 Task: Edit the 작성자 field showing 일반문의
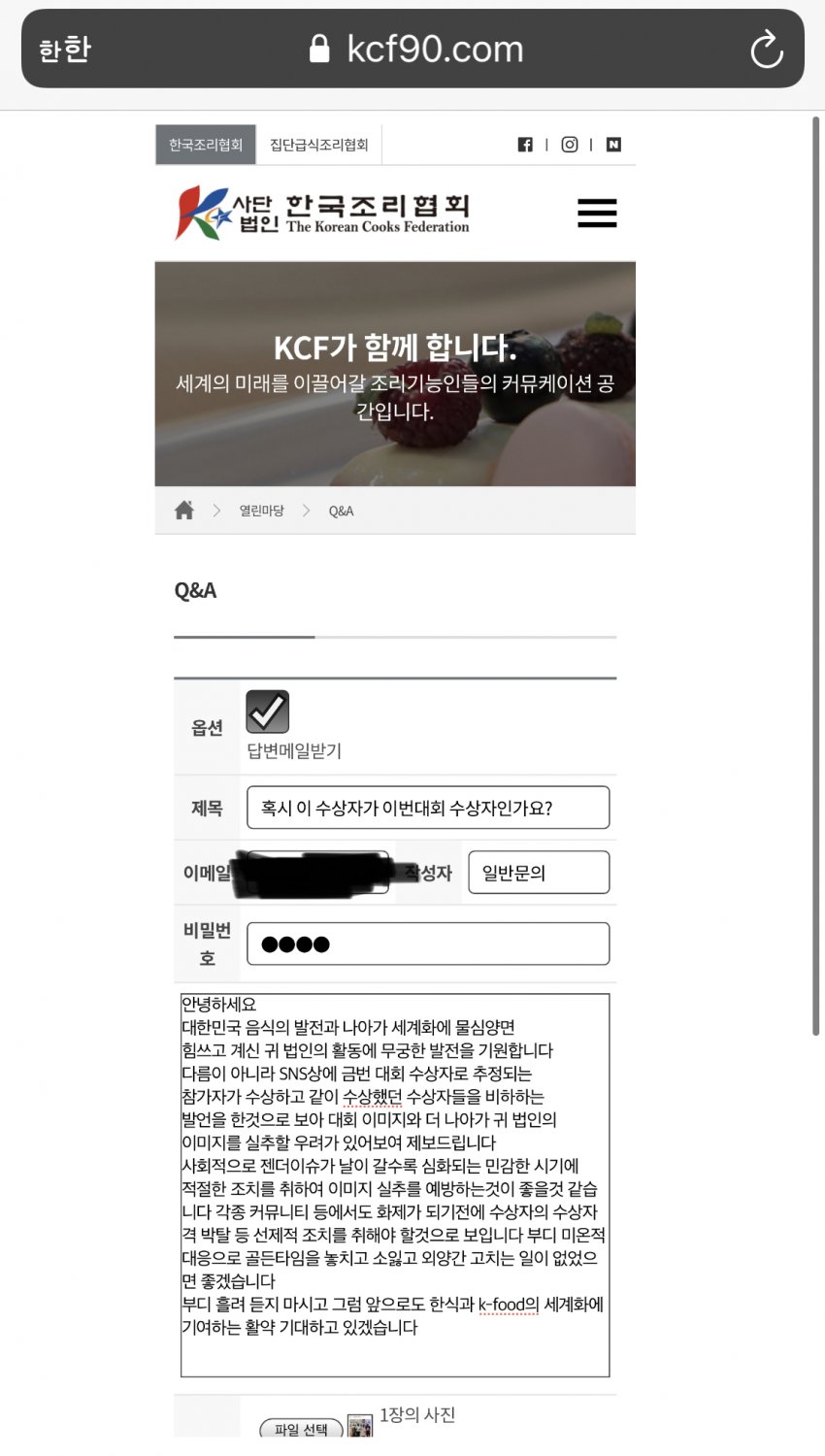pos(539,872)
